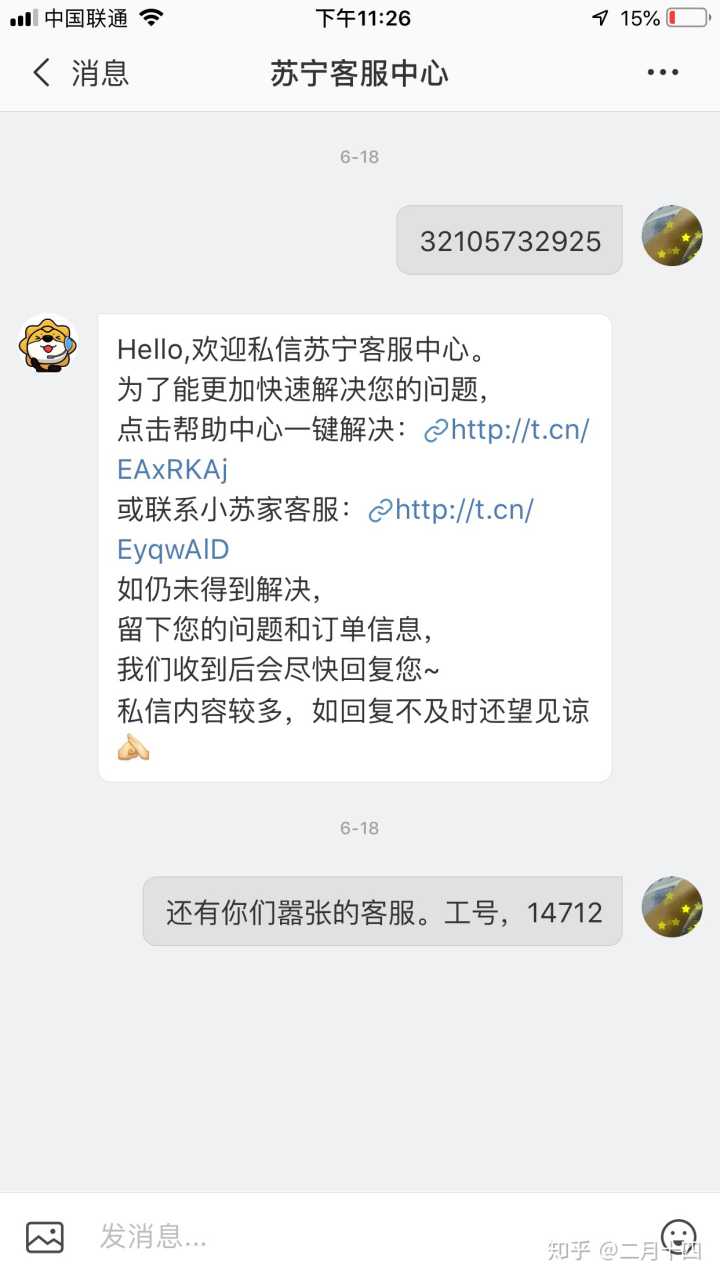Tap the image attach icon
This screenshot has height=1280, width=720.
pos(45,1237)
